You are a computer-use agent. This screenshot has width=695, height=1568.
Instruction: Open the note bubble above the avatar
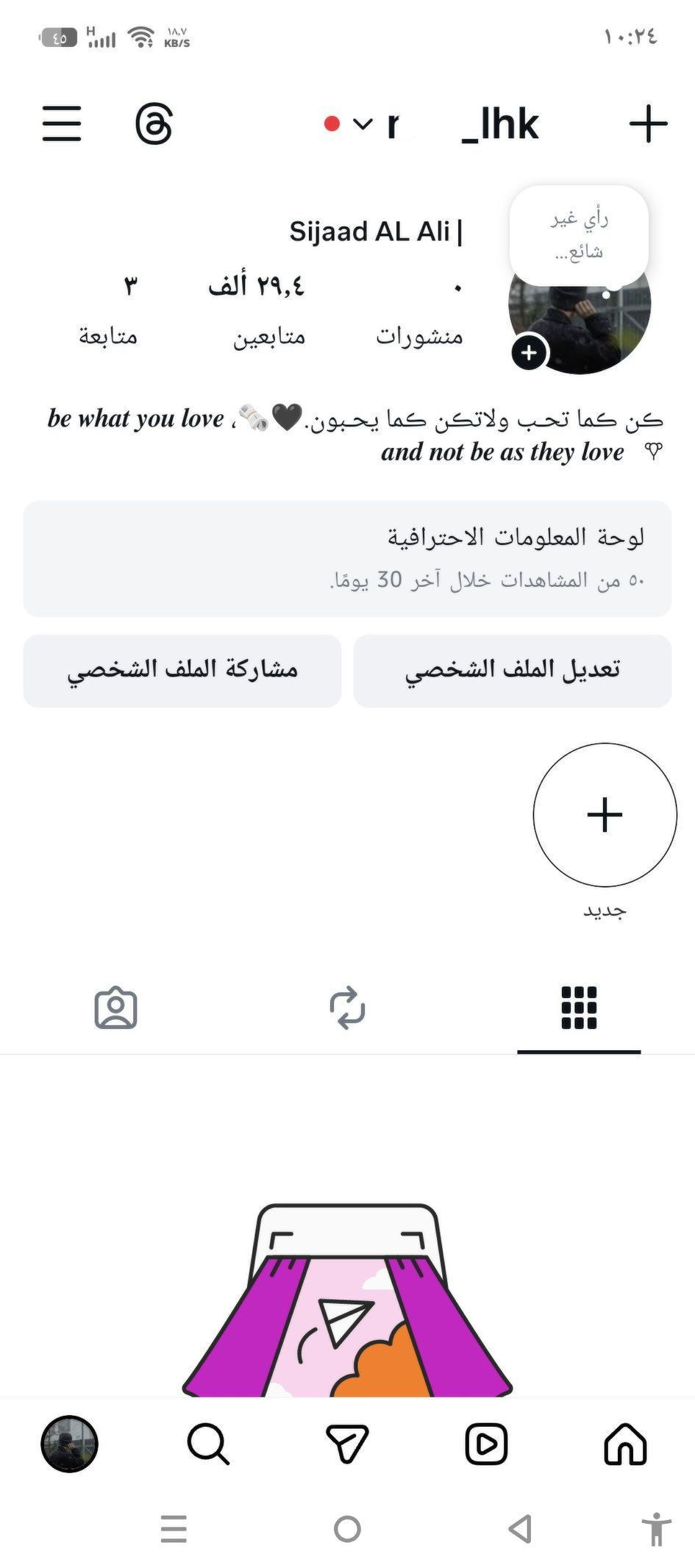pos(579,235)
